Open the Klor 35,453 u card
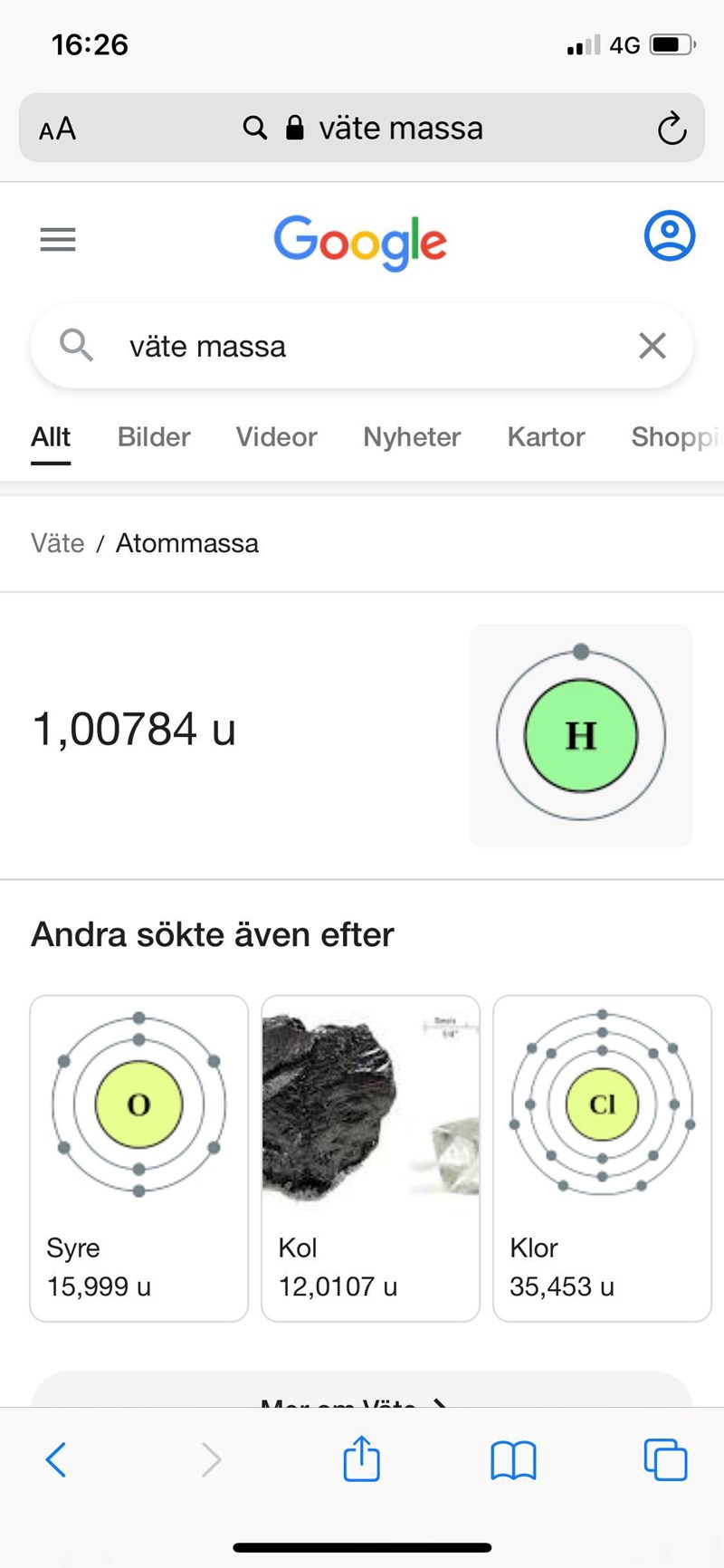Screen dimensions: 724x1568 click(602, 1158)
